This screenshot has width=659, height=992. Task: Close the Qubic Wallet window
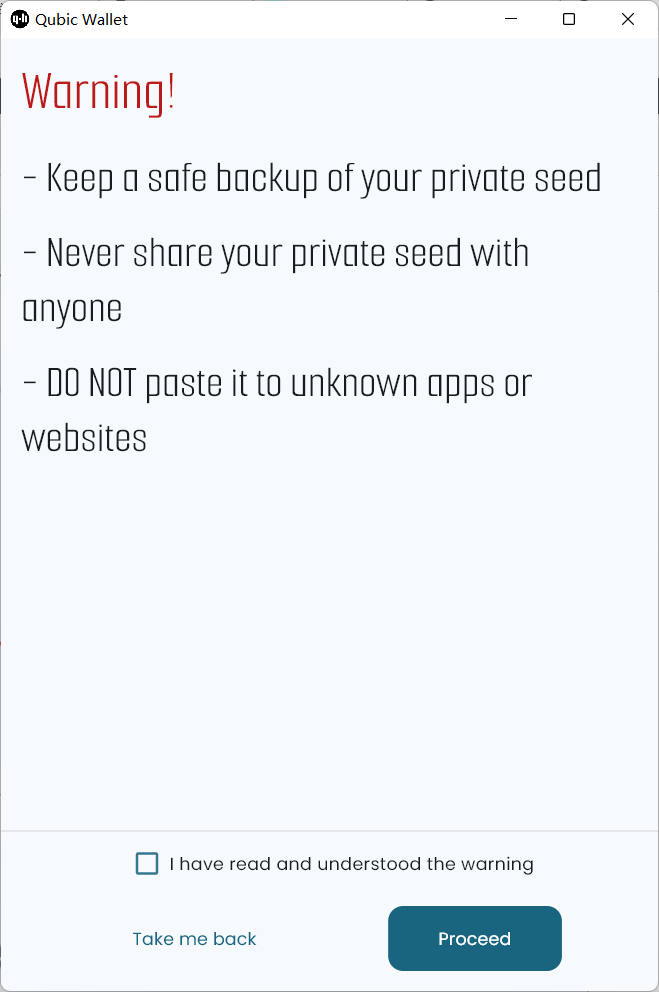[x=628, y=19]
